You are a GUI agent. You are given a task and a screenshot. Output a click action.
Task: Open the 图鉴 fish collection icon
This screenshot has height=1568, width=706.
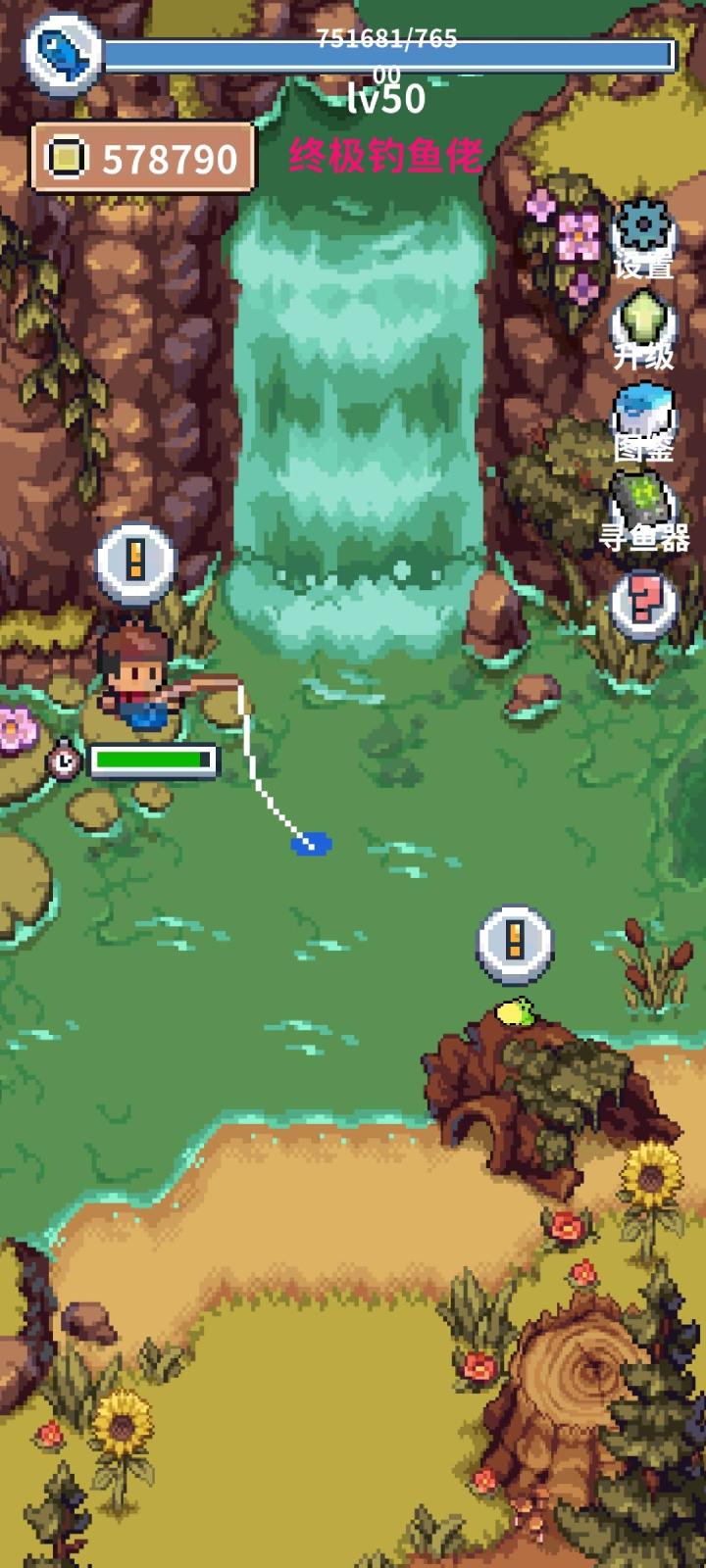pyautogui.click(x=642, y=412)
